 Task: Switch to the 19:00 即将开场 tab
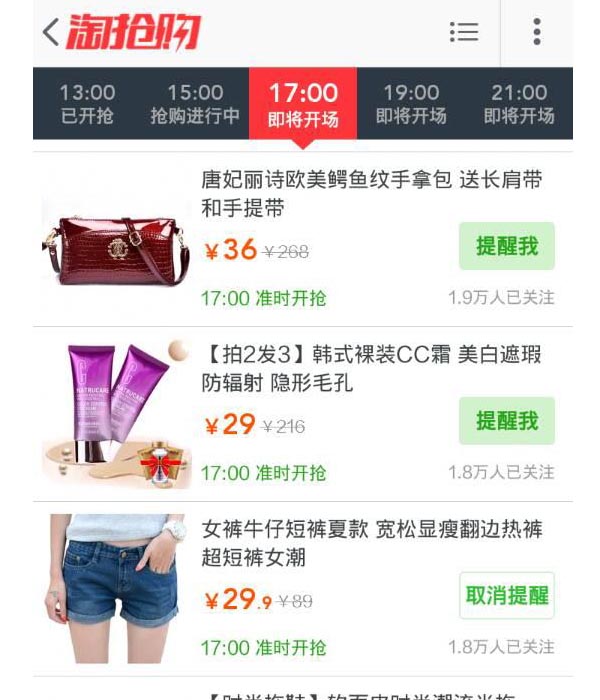(x=411, y=103)
